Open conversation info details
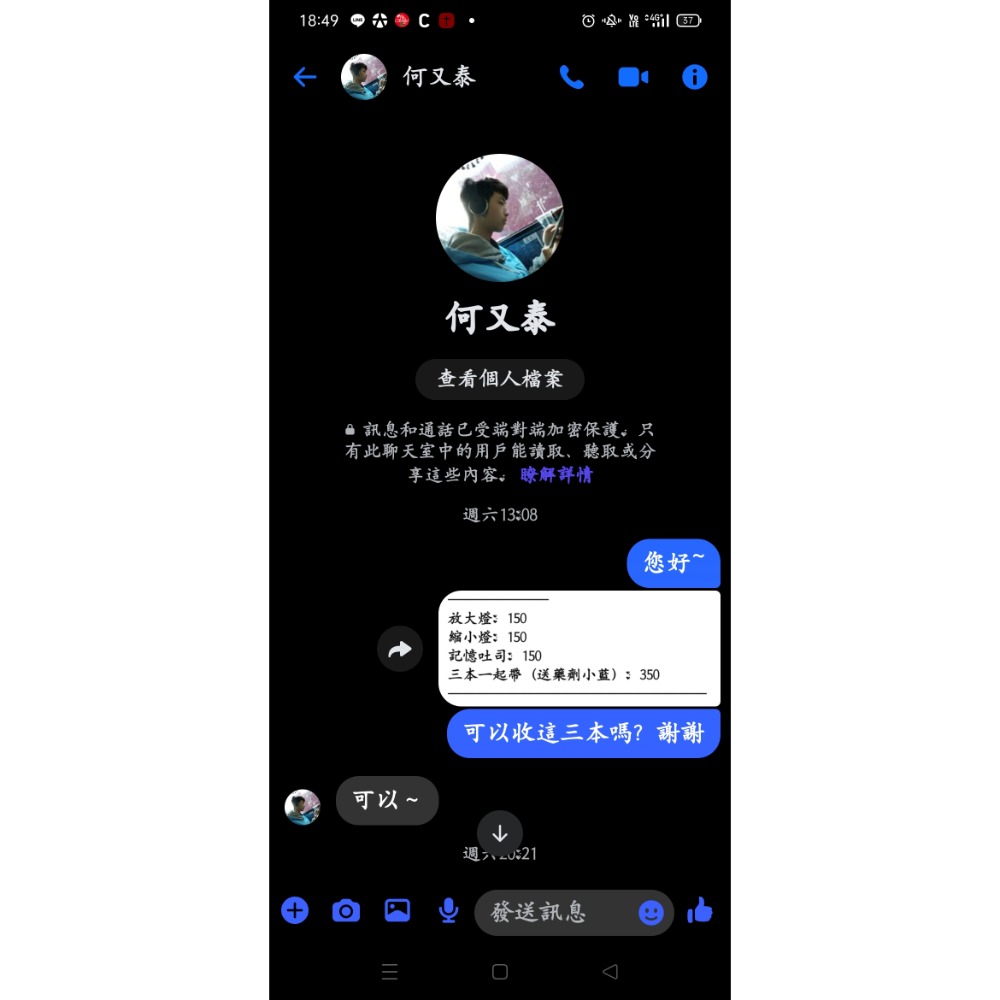 pos(695,77)
